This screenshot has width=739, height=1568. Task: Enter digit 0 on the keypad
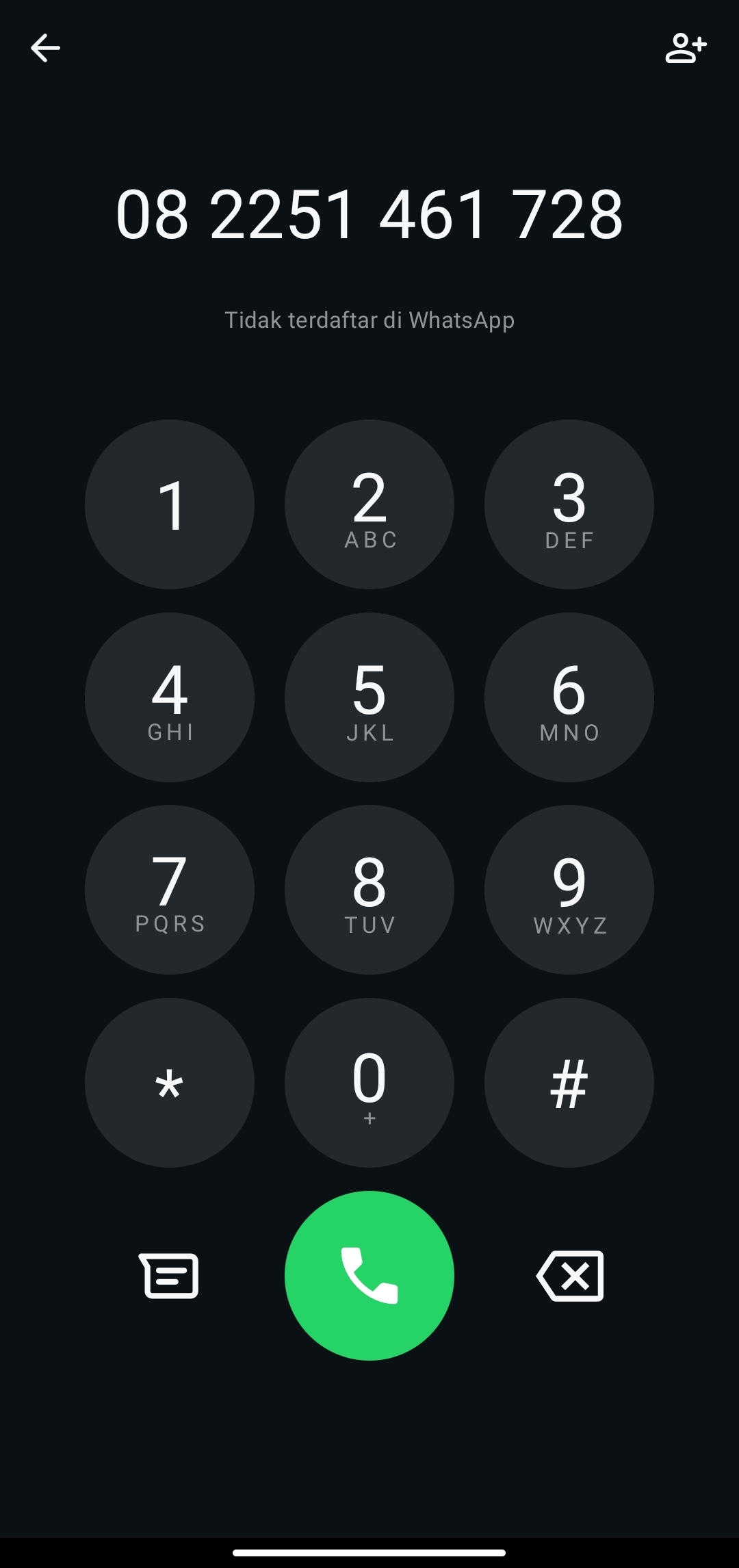(x=369, y=1083)
